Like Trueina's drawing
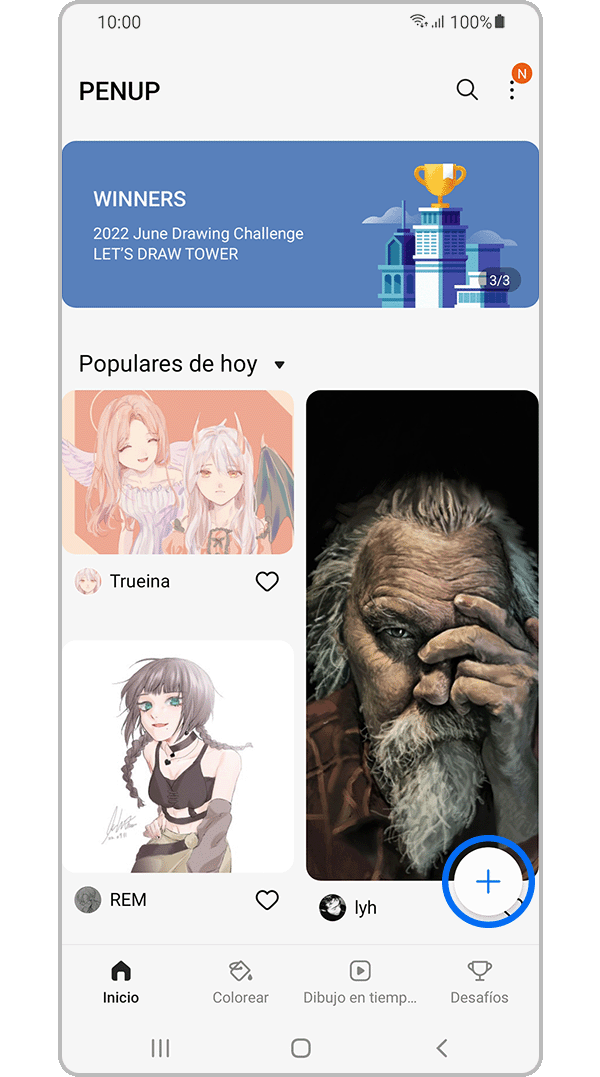The width and height of the screenshot is (600, 1077). (267, 581)
